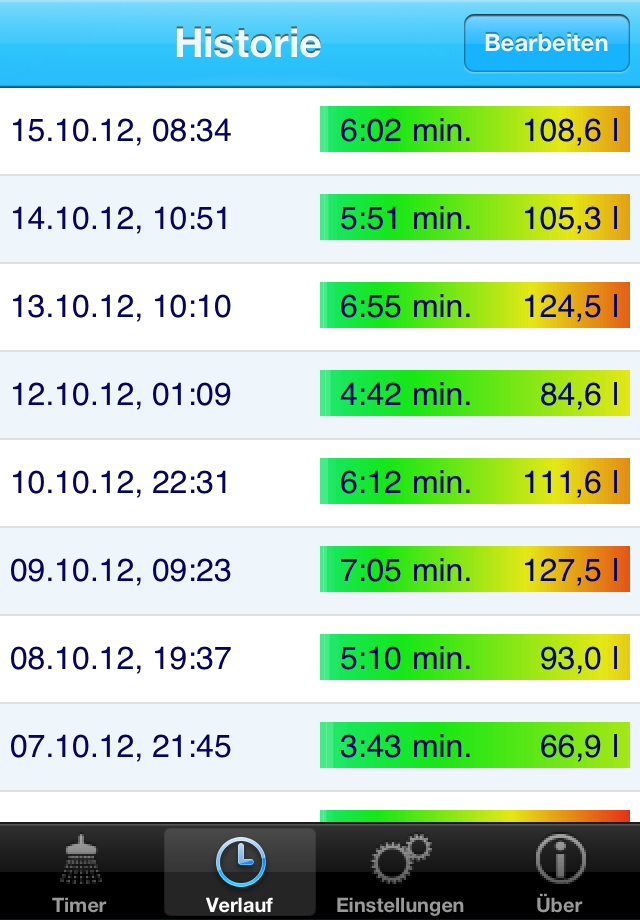
Task: Tap the Bearbeiten button to edit history
Action: click(x=546, y=43)
